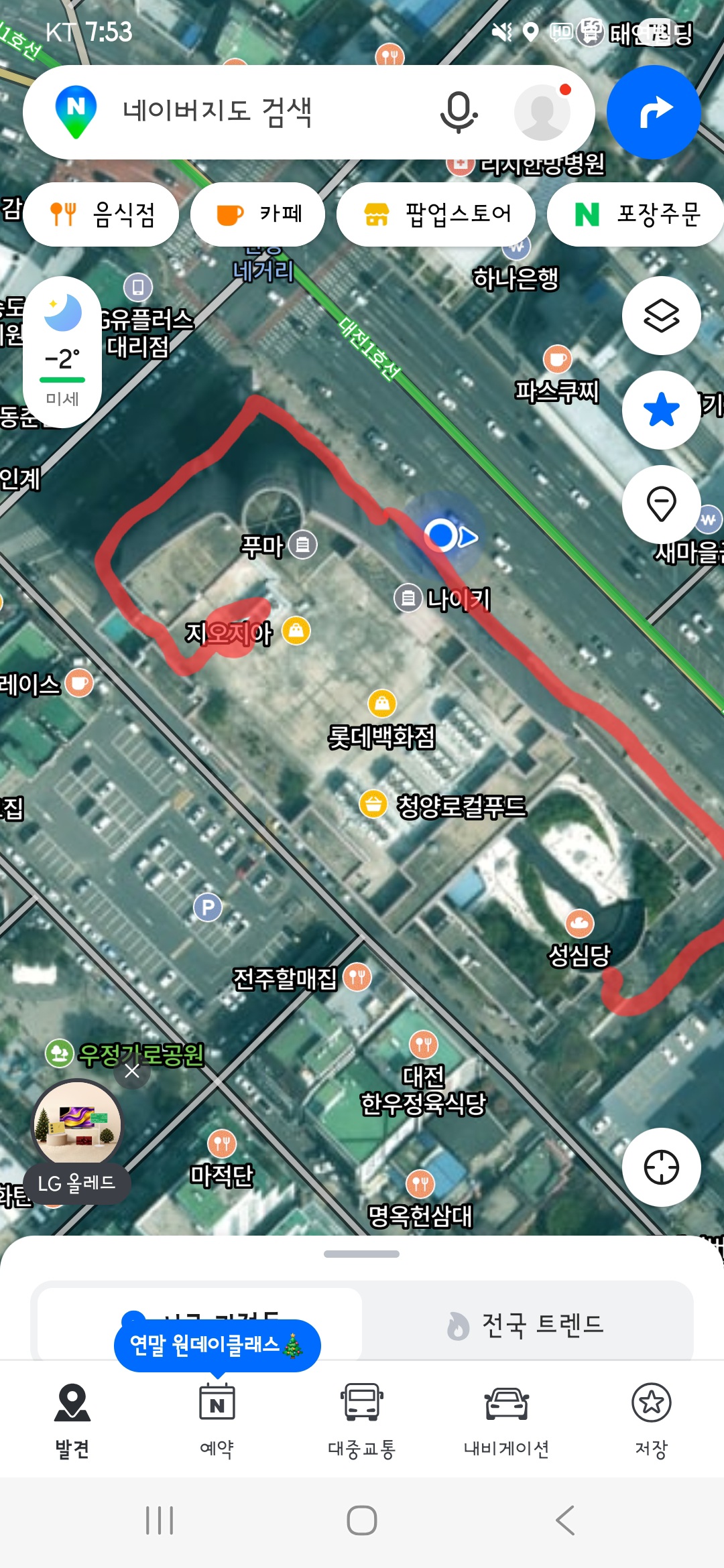Open the map layers button

661,316
